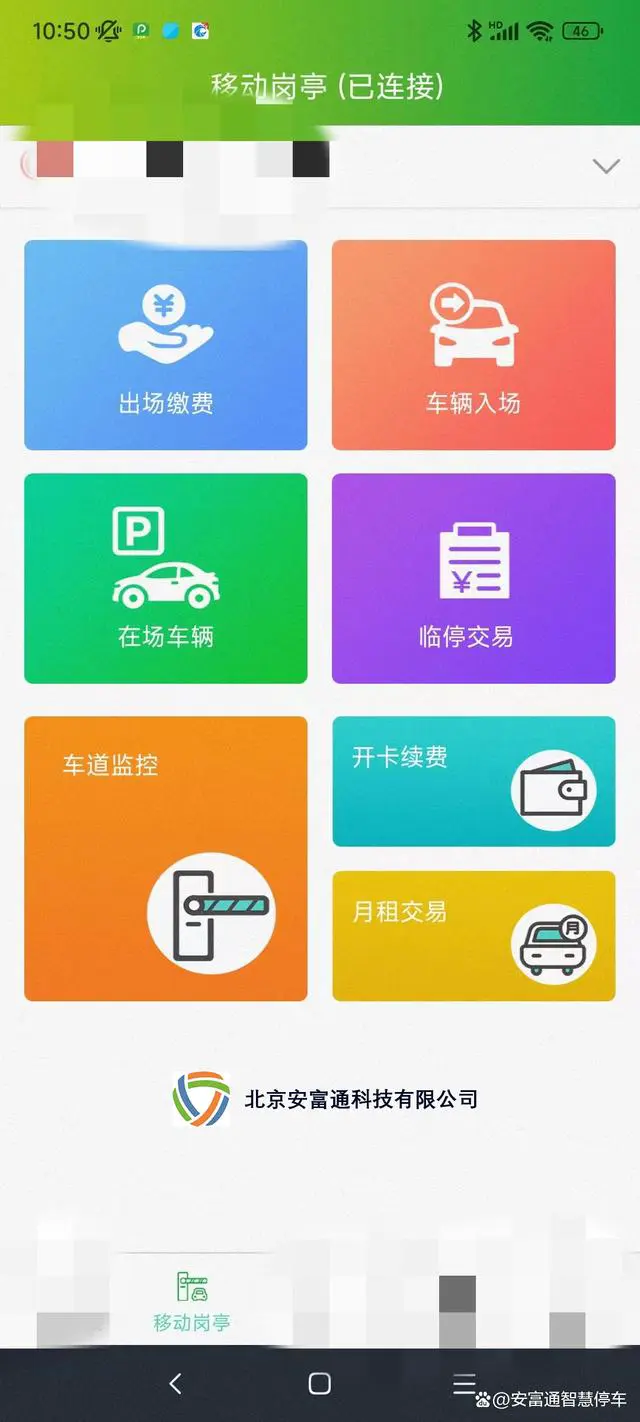Open the 车道监控 lane monitoring tile
The image size is (640, 1422).
166,858
